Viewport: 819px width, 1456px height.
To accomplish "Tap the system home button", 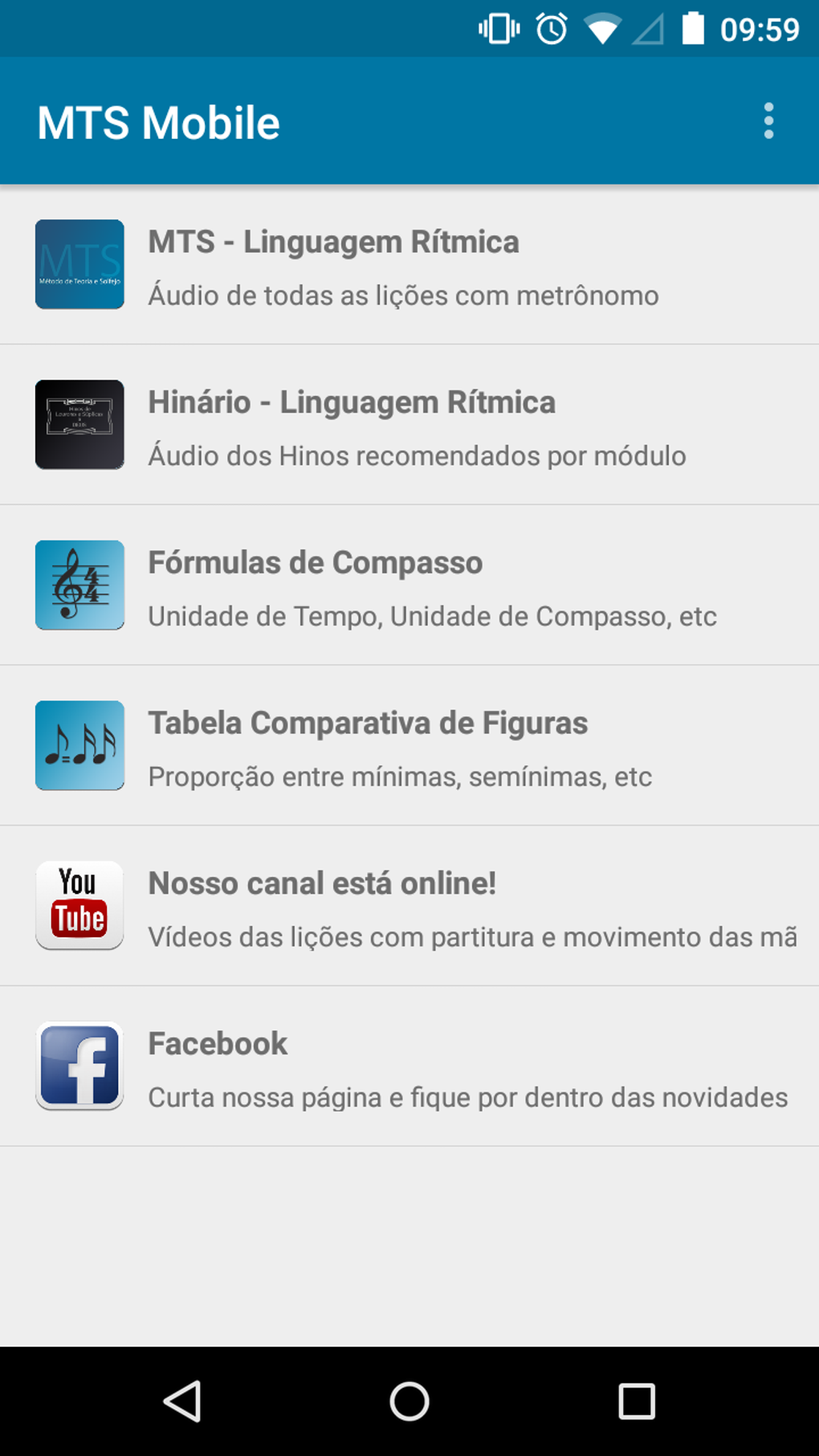I will tap(409, 1401).
